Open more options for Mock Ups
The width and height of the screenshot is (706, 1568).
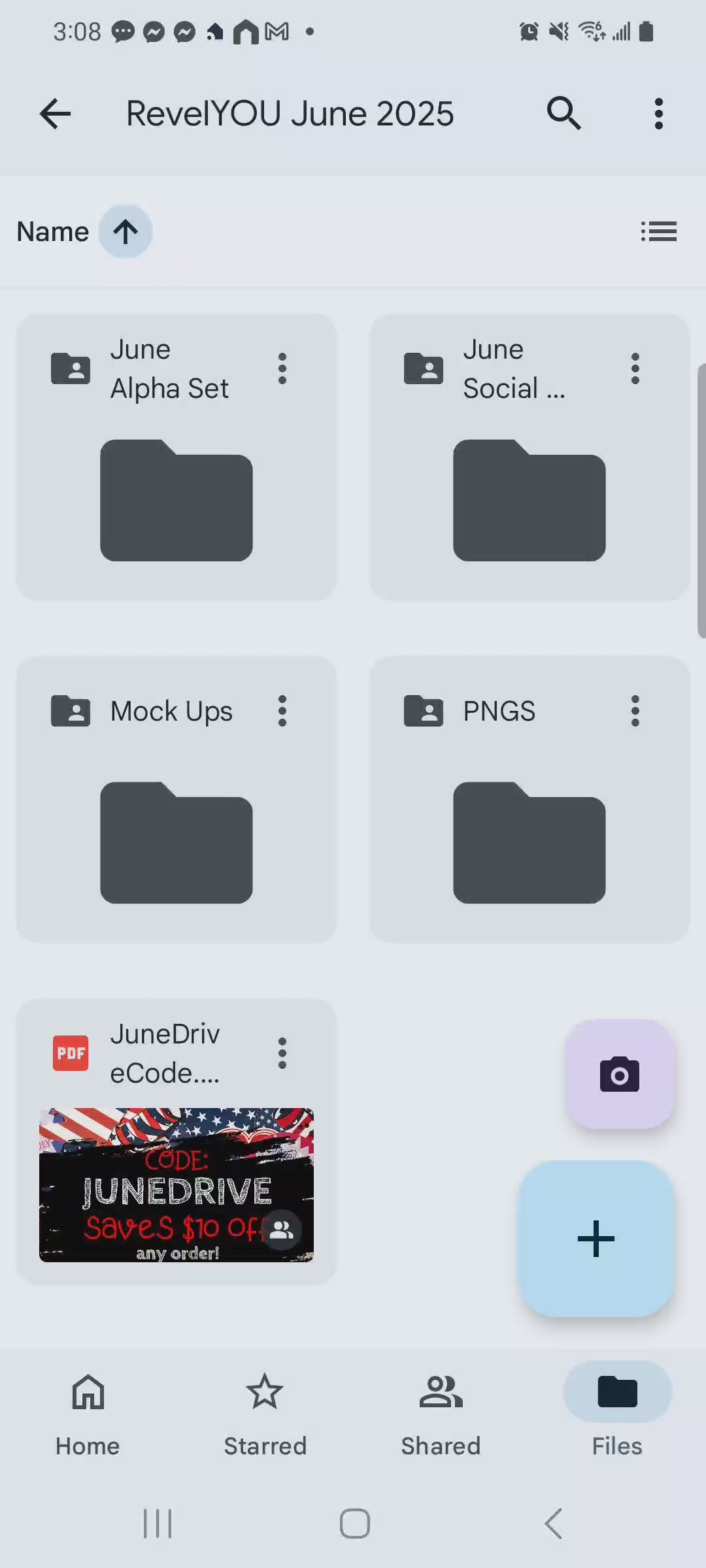coord(282,711)
